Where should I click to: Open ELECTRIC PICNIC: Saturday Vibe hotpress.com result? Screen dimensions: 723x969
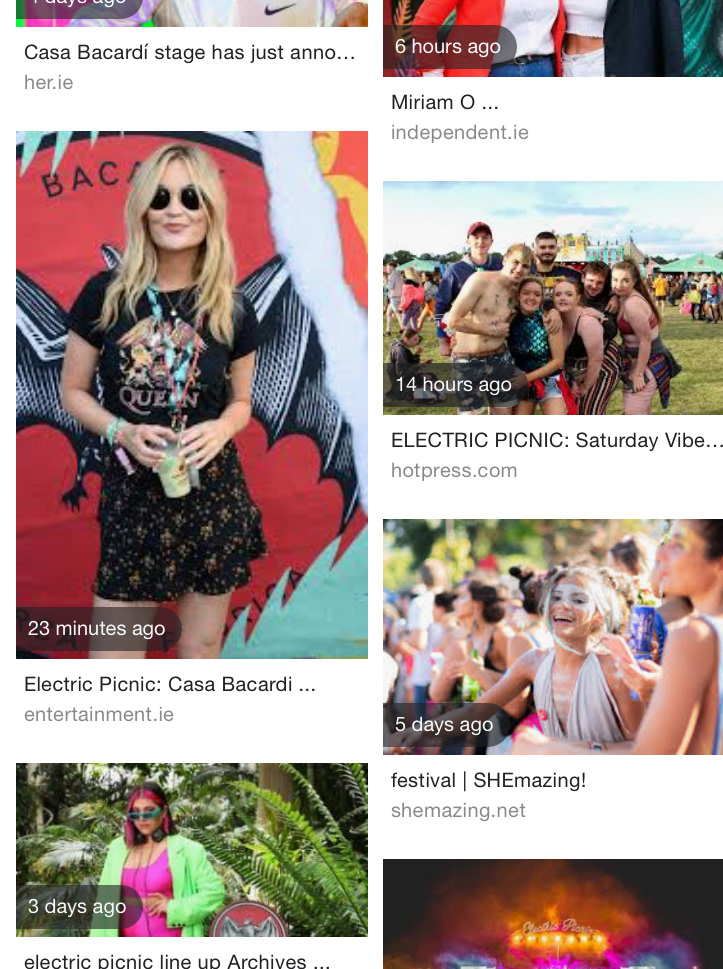(556, 441)
